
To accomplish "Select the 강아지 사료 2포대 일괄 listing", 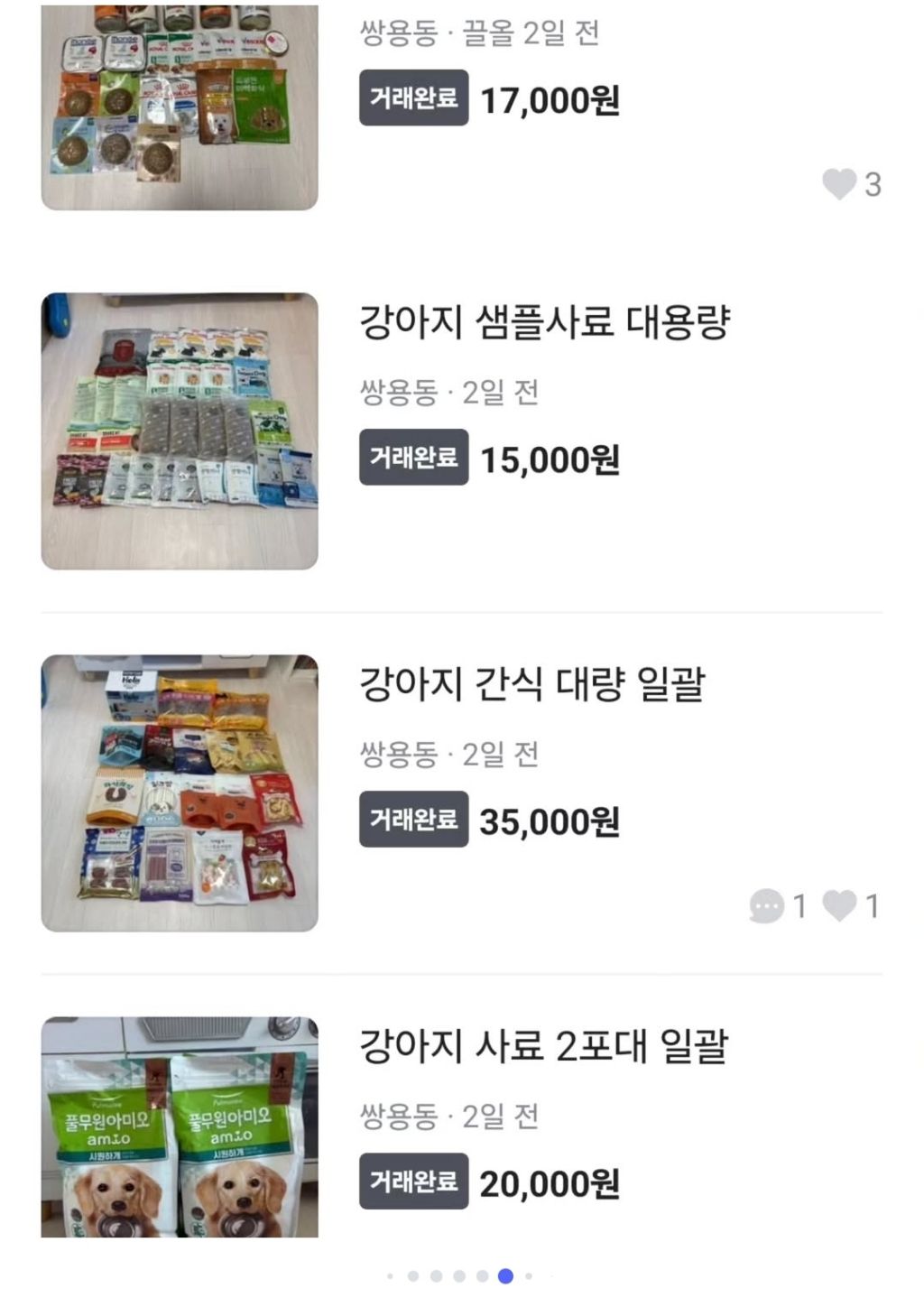I will [x=543, y=1046].
